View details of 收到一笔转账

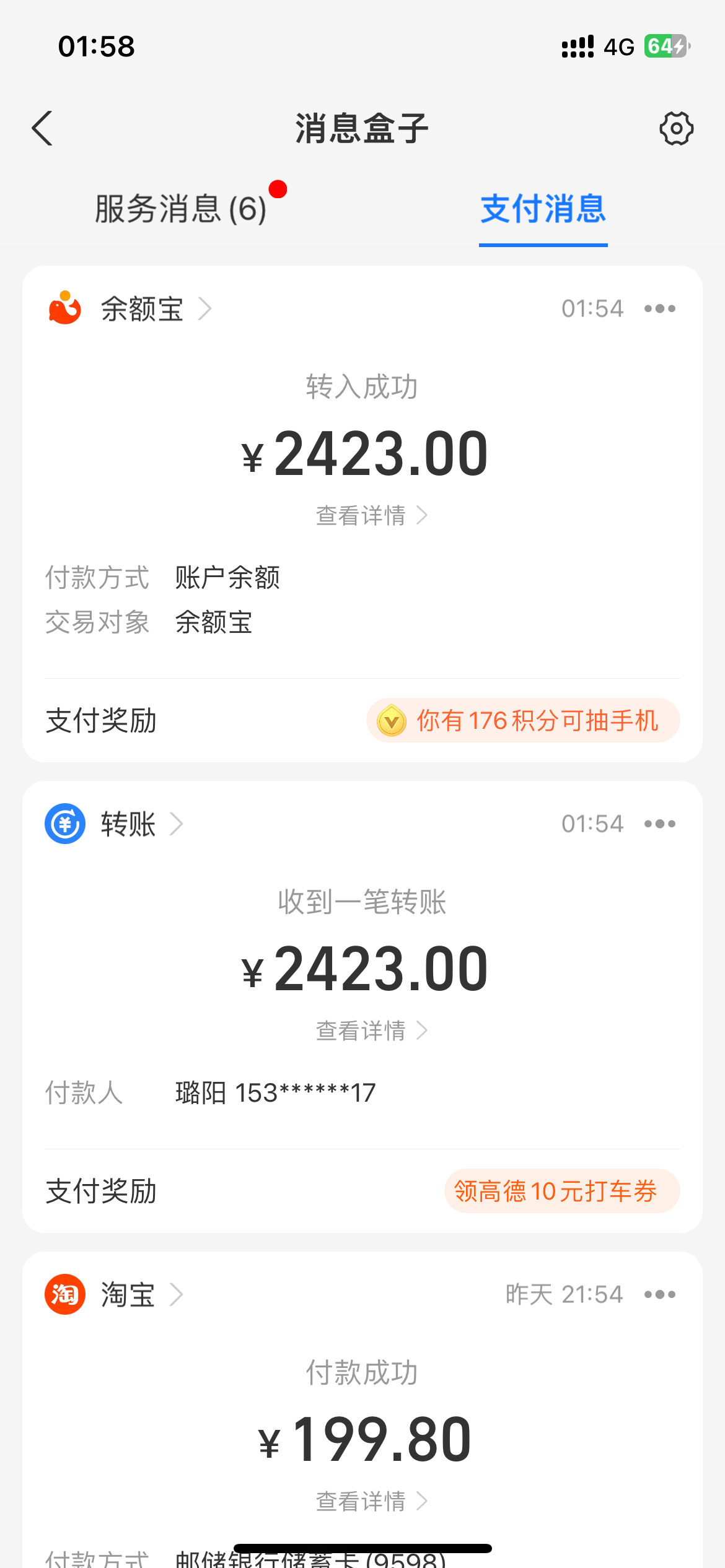(371, 1030)
